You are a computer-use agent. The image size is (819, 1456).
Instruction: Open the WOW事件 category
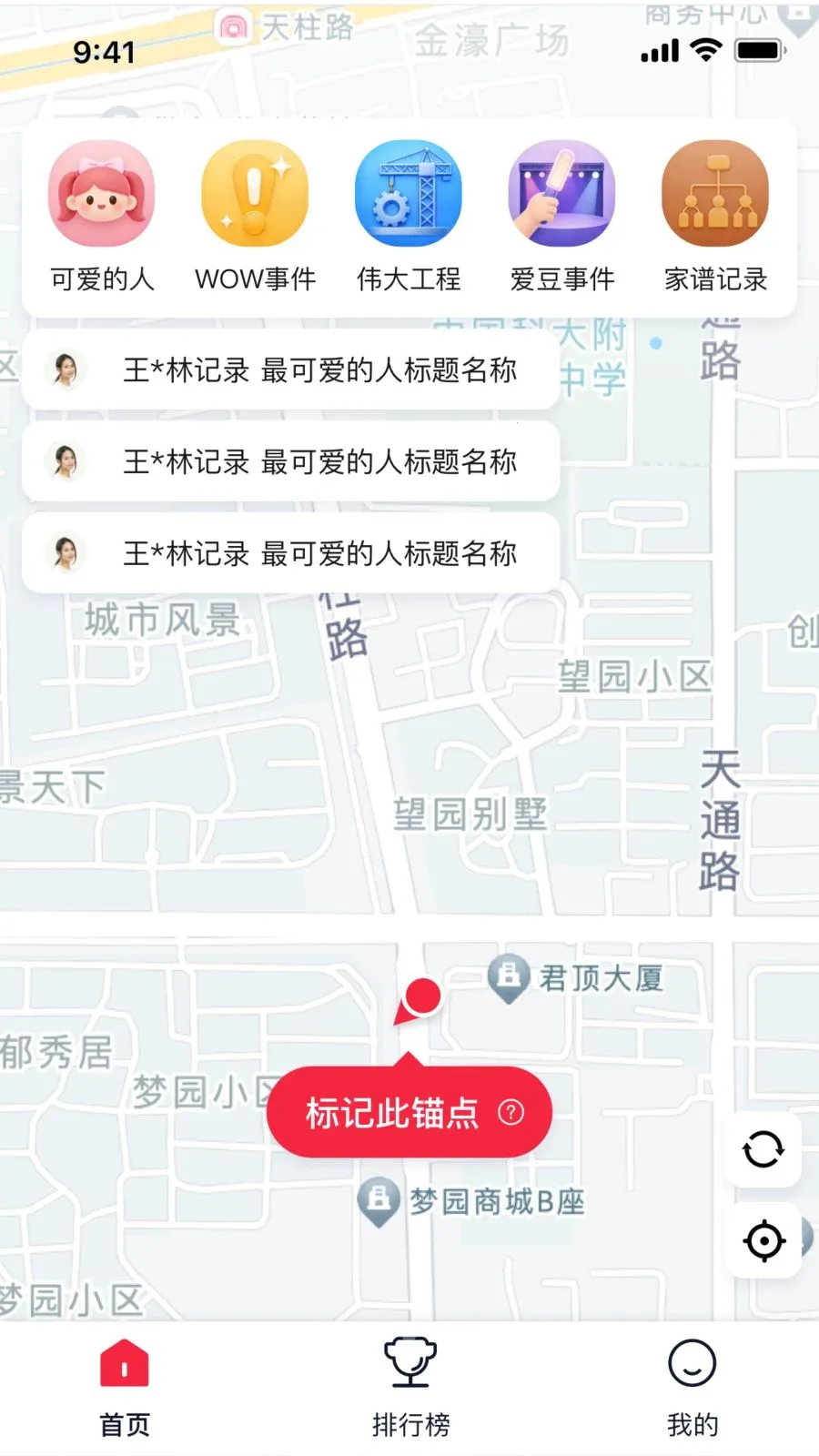(x=256, y=193)
